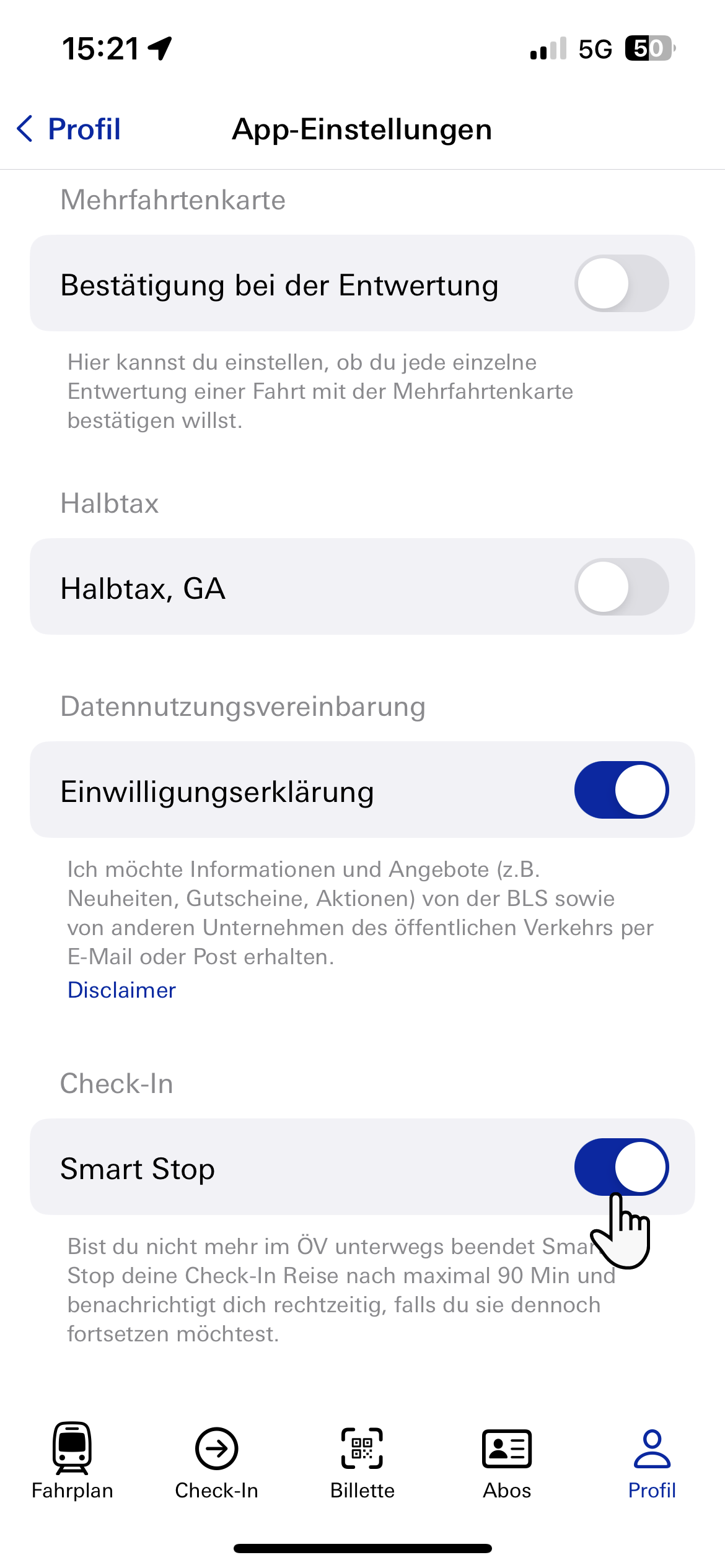Go to the Billette tab

tap(362, 1460)
